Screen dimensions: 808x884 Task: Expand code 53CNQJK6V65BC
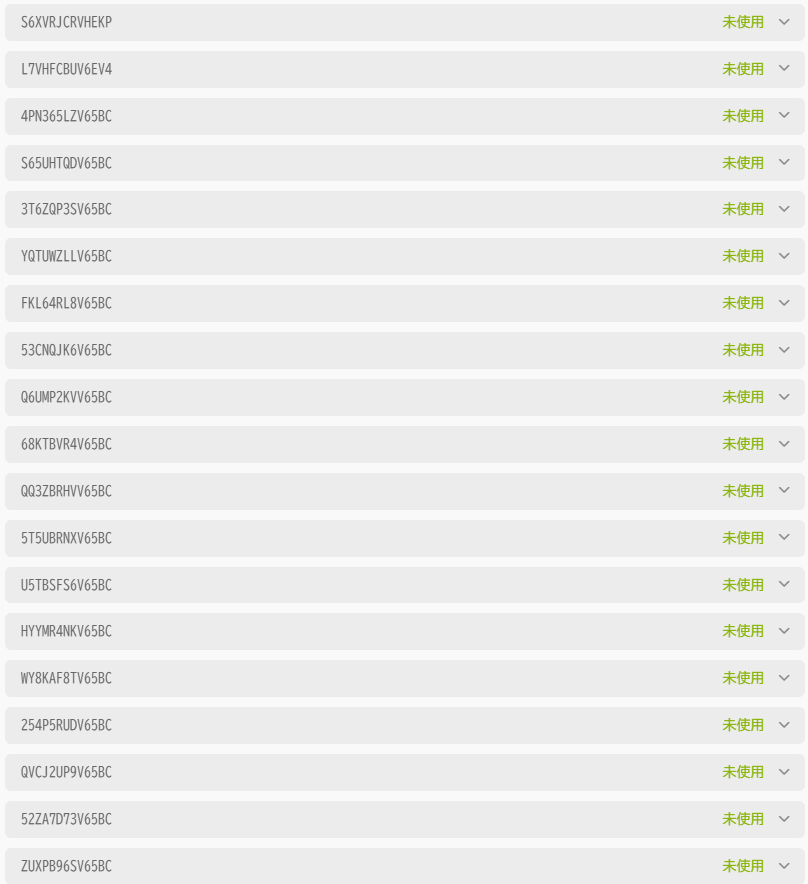click(x=783, y=350)
